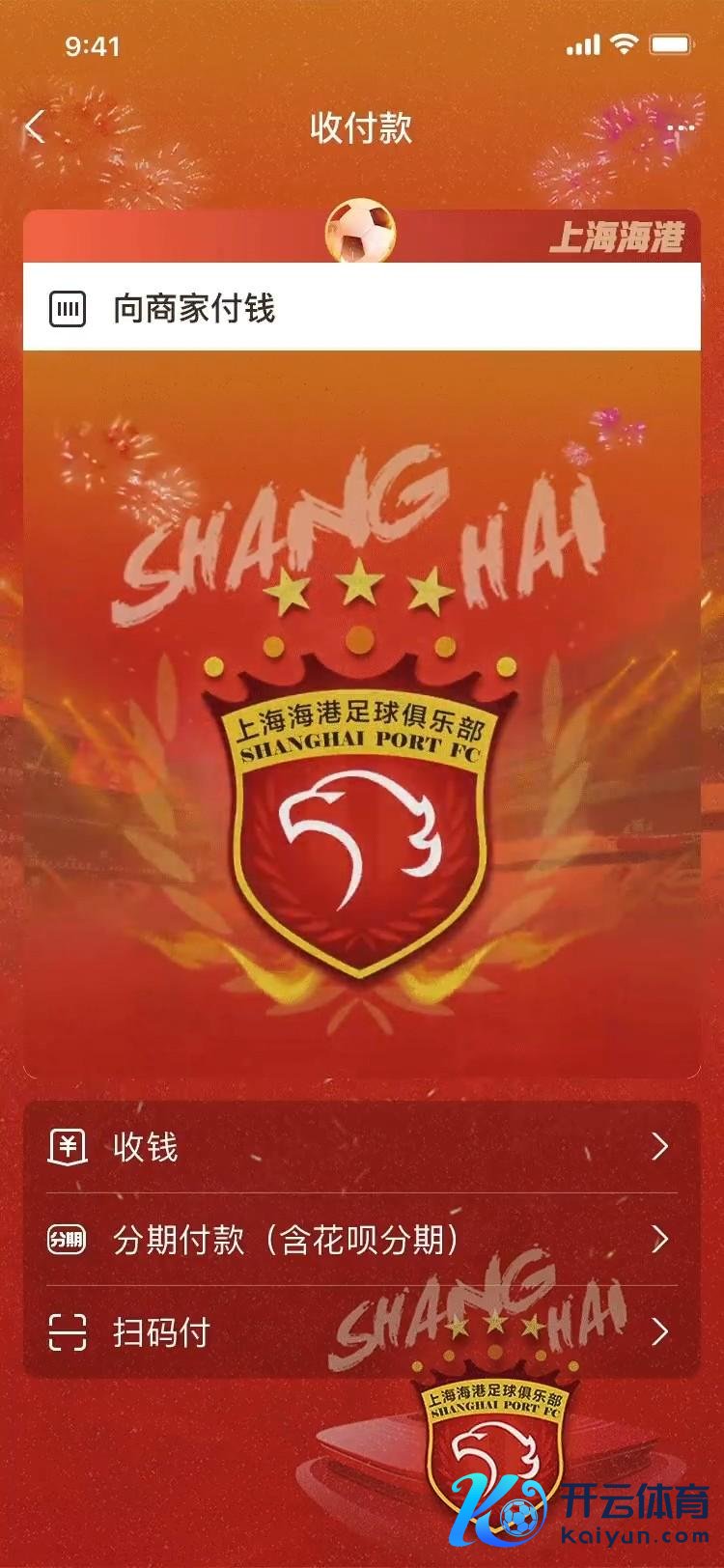Open 收钱 to receive money

pos(361,1147)
